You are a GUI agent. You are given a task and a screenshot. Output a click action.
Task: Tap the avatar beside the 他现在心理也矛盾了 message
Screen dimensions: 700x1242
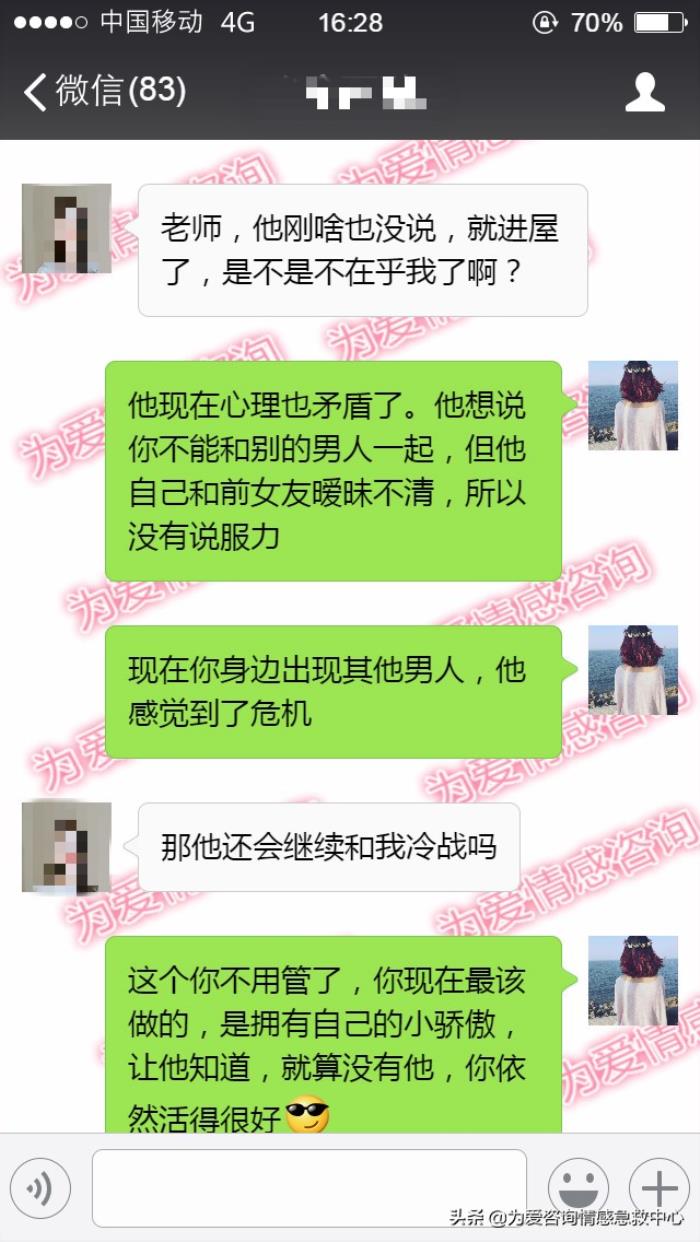pyautogui.click(x=633, y=406)
